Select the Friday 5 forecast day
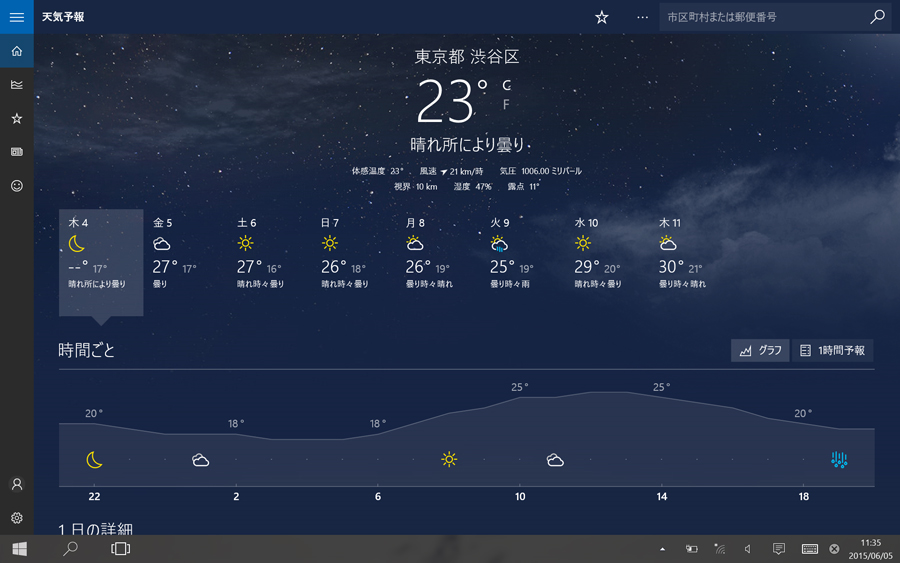 (185, 257)
